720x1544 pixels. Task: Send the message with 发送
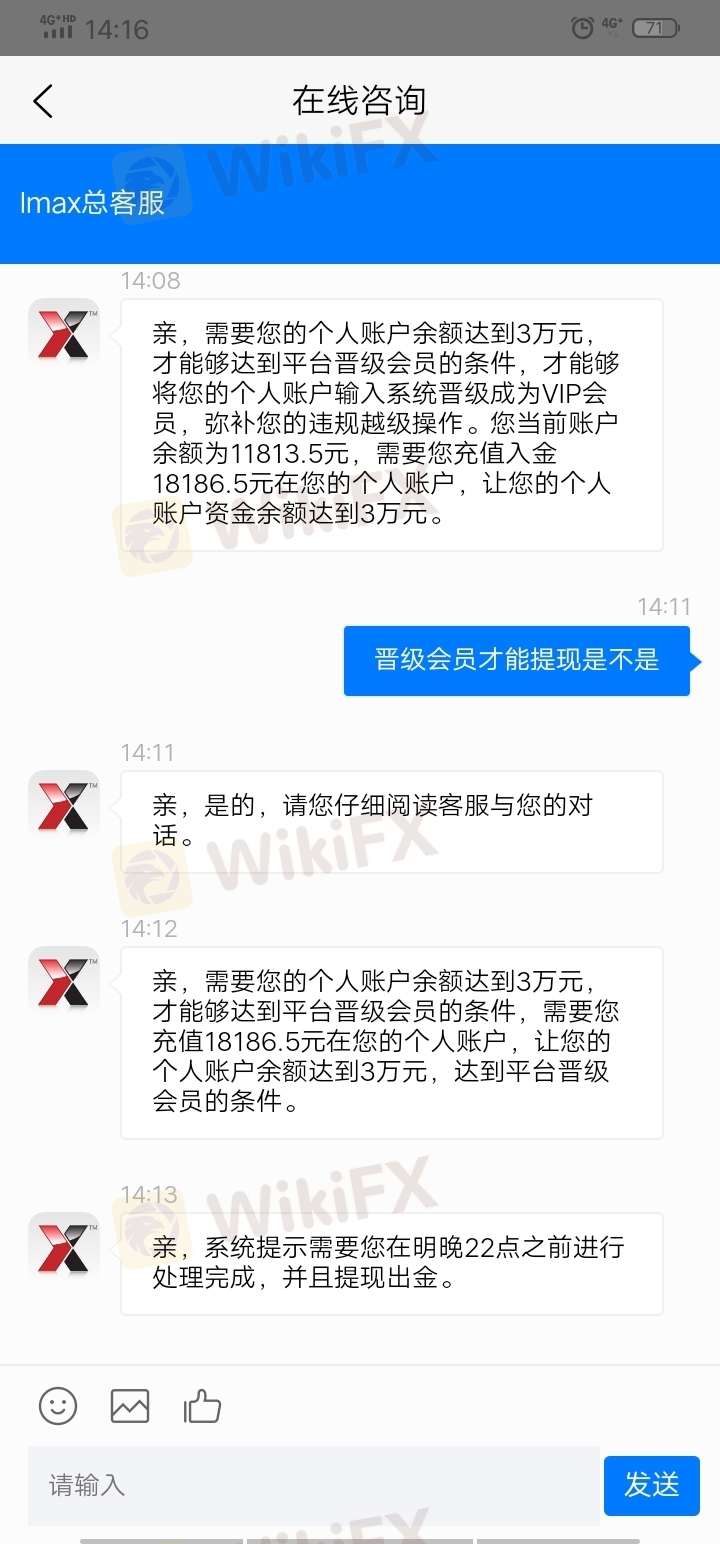651,1485
